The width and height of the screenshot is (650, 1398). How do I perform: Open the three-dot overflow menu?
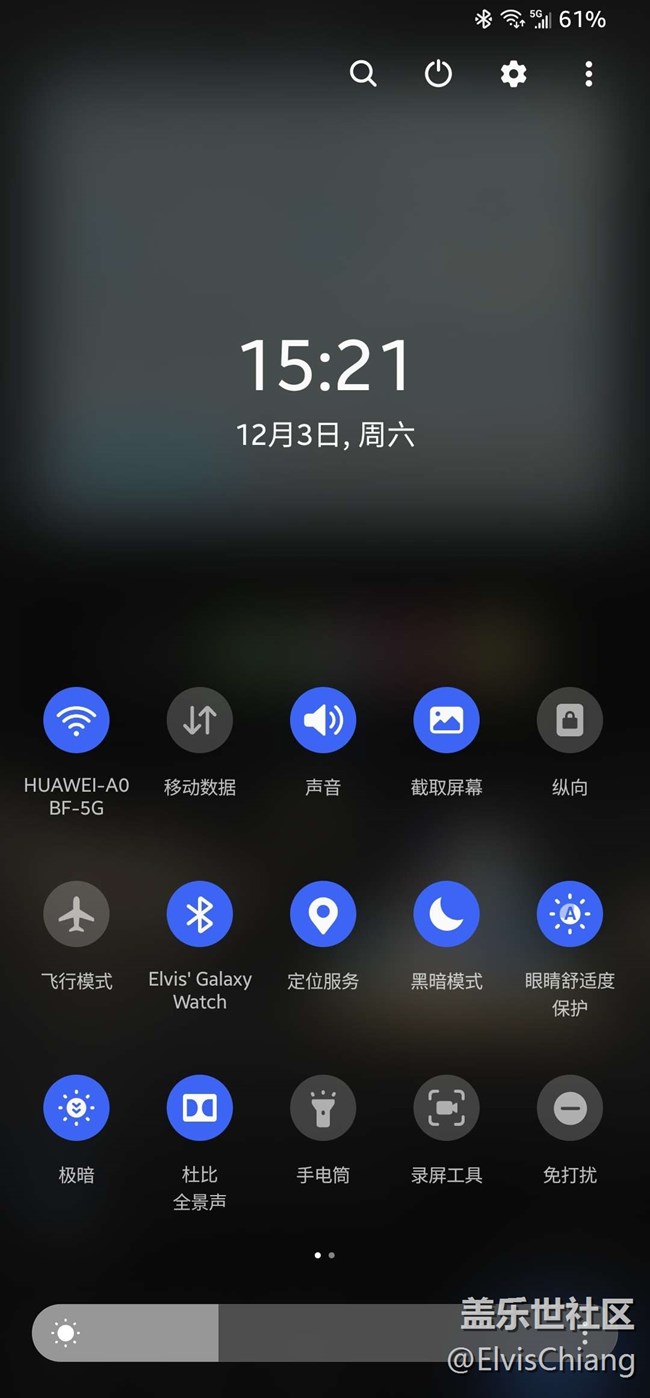pyautogui.click(x=588, y=73)
